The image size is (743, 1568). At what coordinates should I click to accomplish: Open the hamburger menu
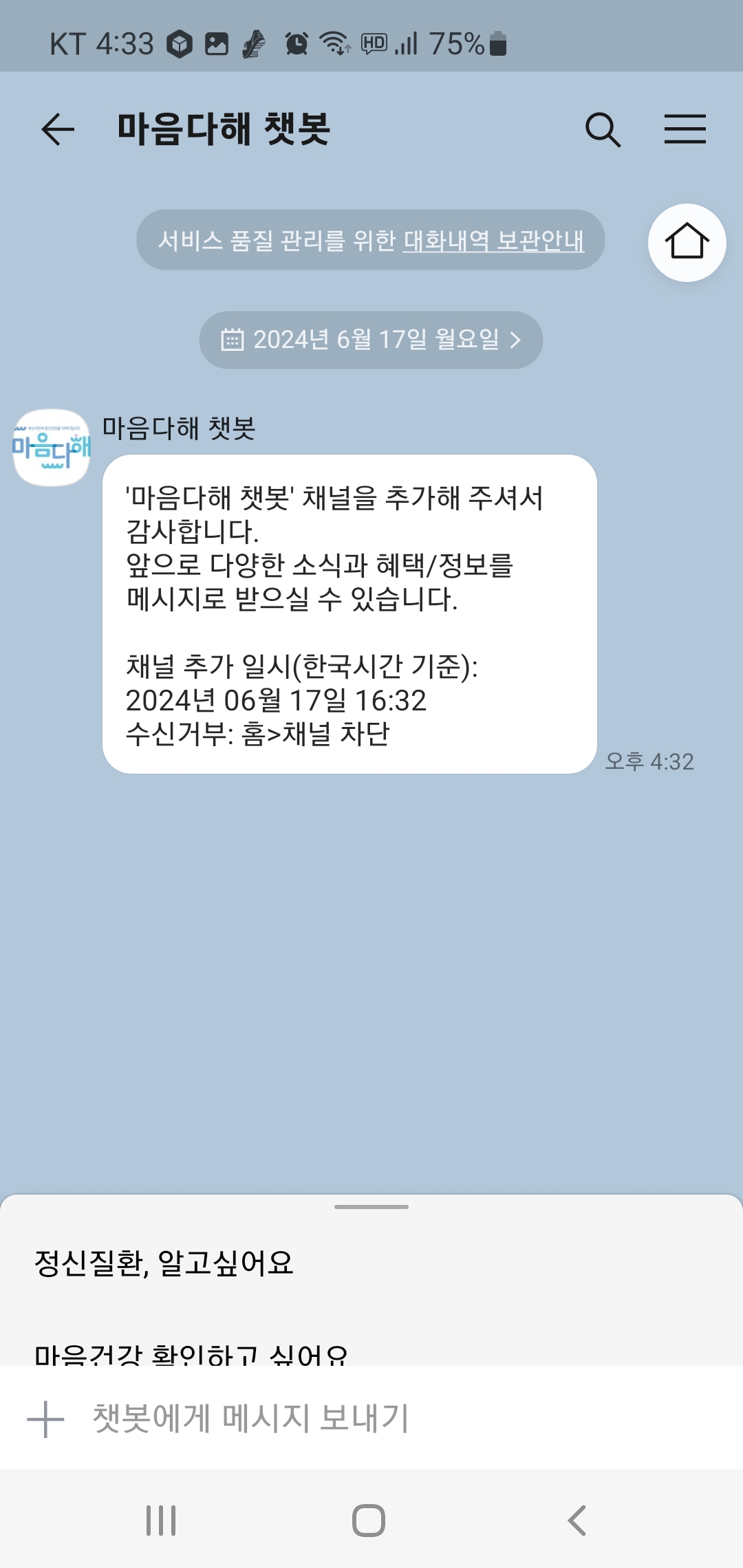[x=685, y=129]
